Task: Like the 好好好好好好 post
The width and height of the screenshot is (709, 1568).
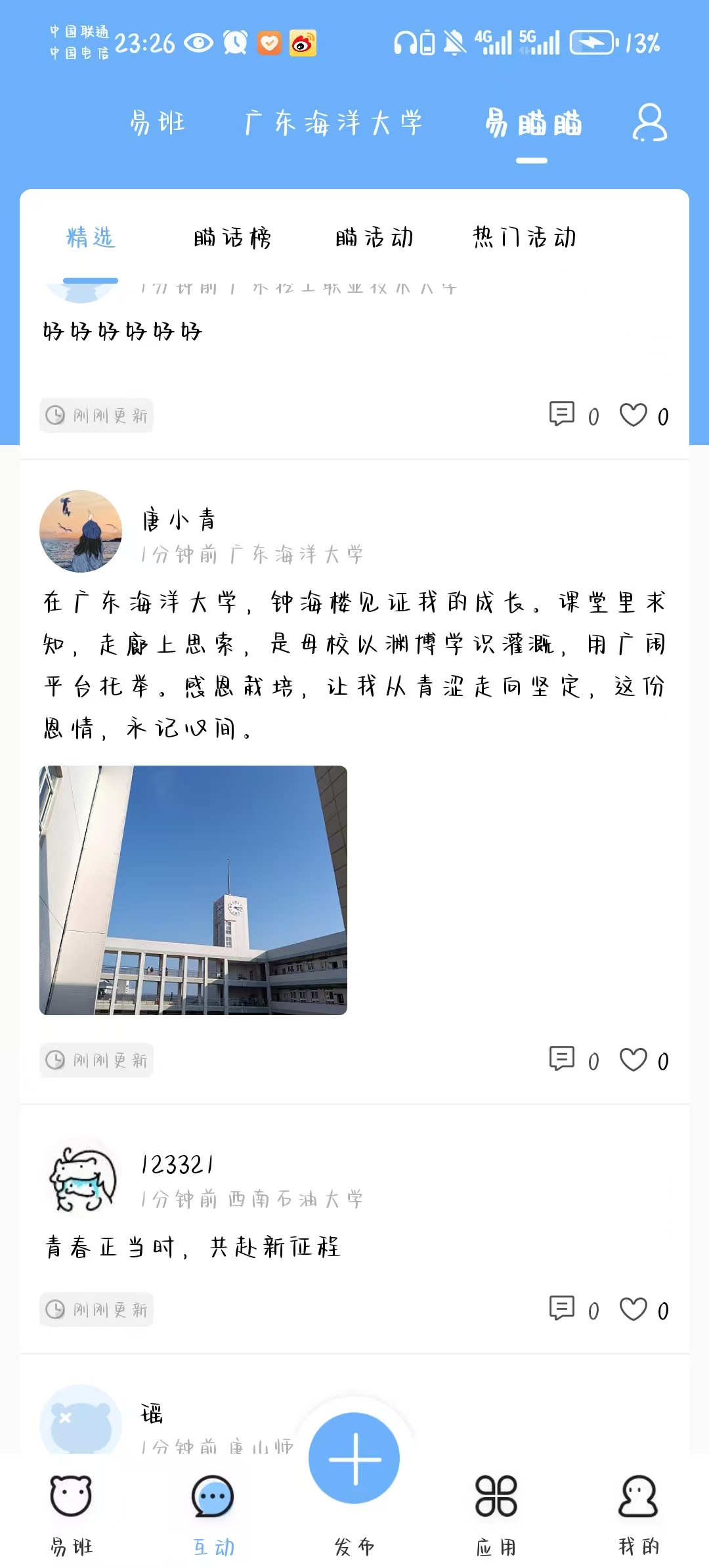Action: tap(634, 416)
